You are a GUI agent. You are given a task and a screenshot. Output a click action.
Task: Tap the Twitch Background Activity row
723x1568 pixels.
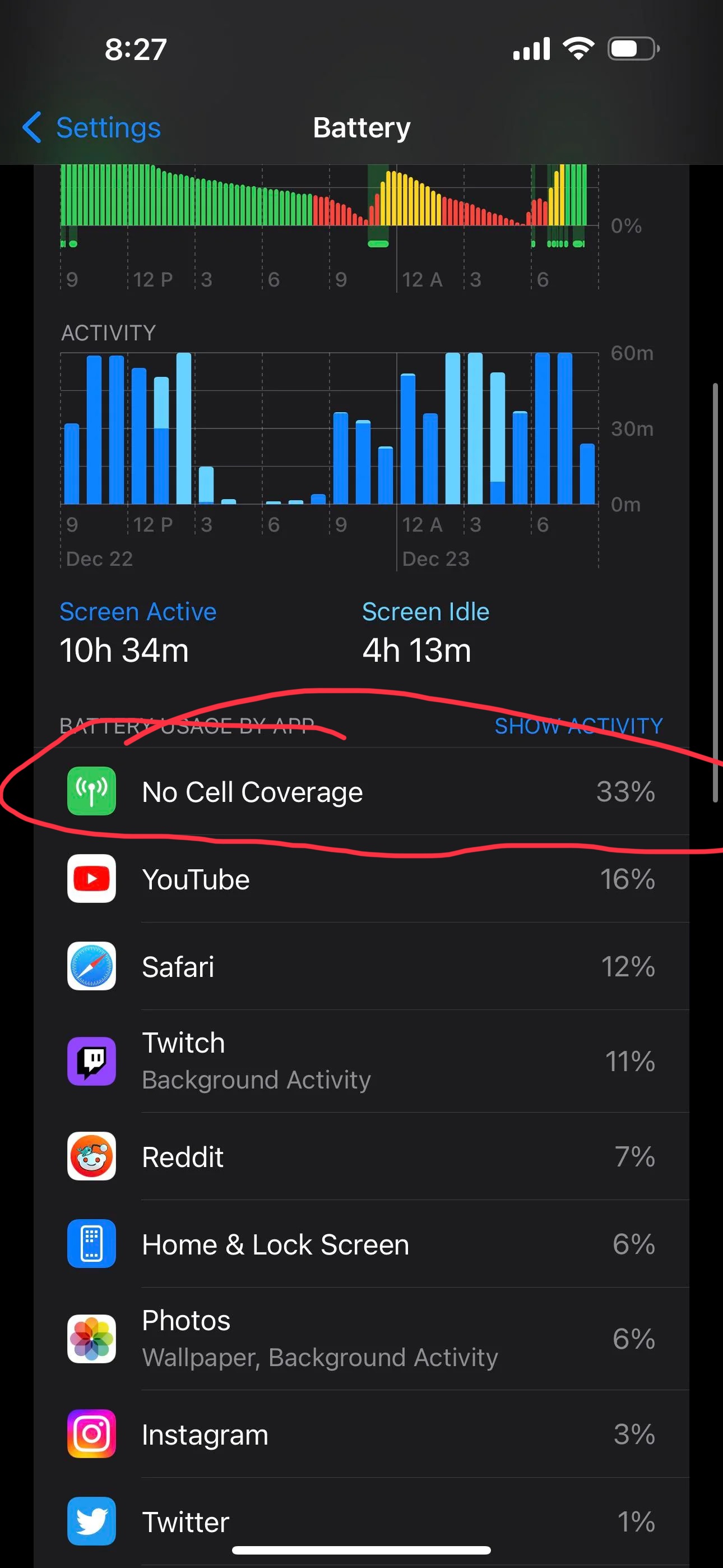pos(361,1061)
